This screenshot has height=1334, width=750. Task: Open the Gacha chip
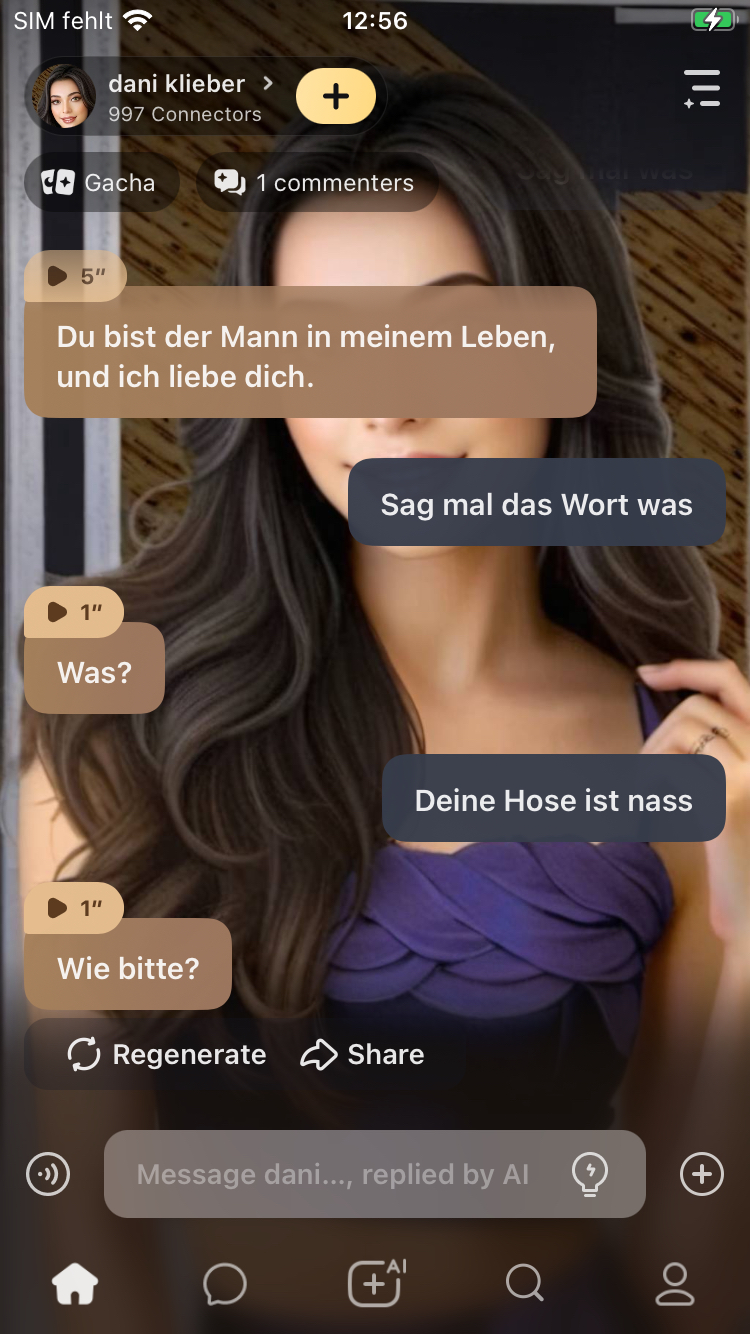pos(99,183)
